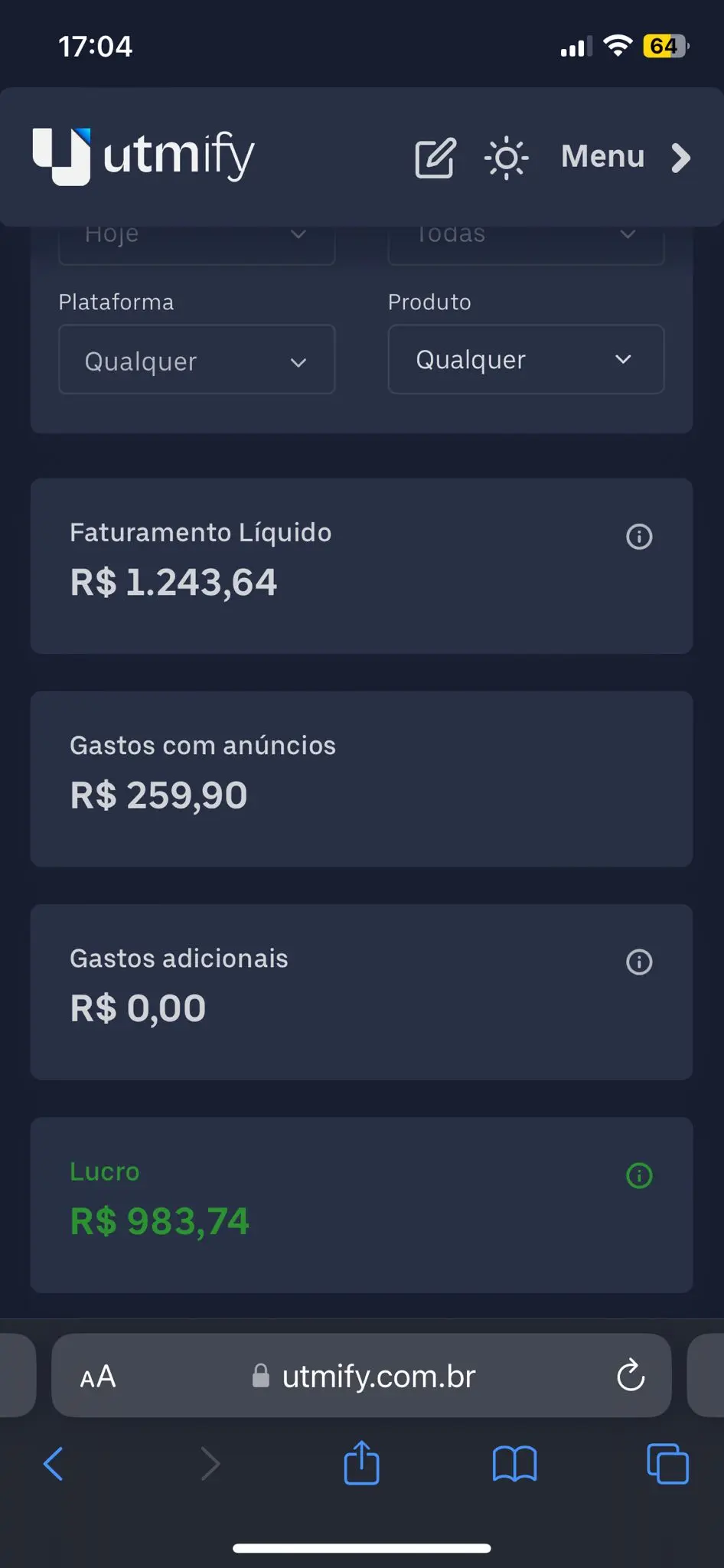Open the compose/edit icon in the header
Image resolution: width=724 pixels, height=1568 pixels.
pos(434,158)
